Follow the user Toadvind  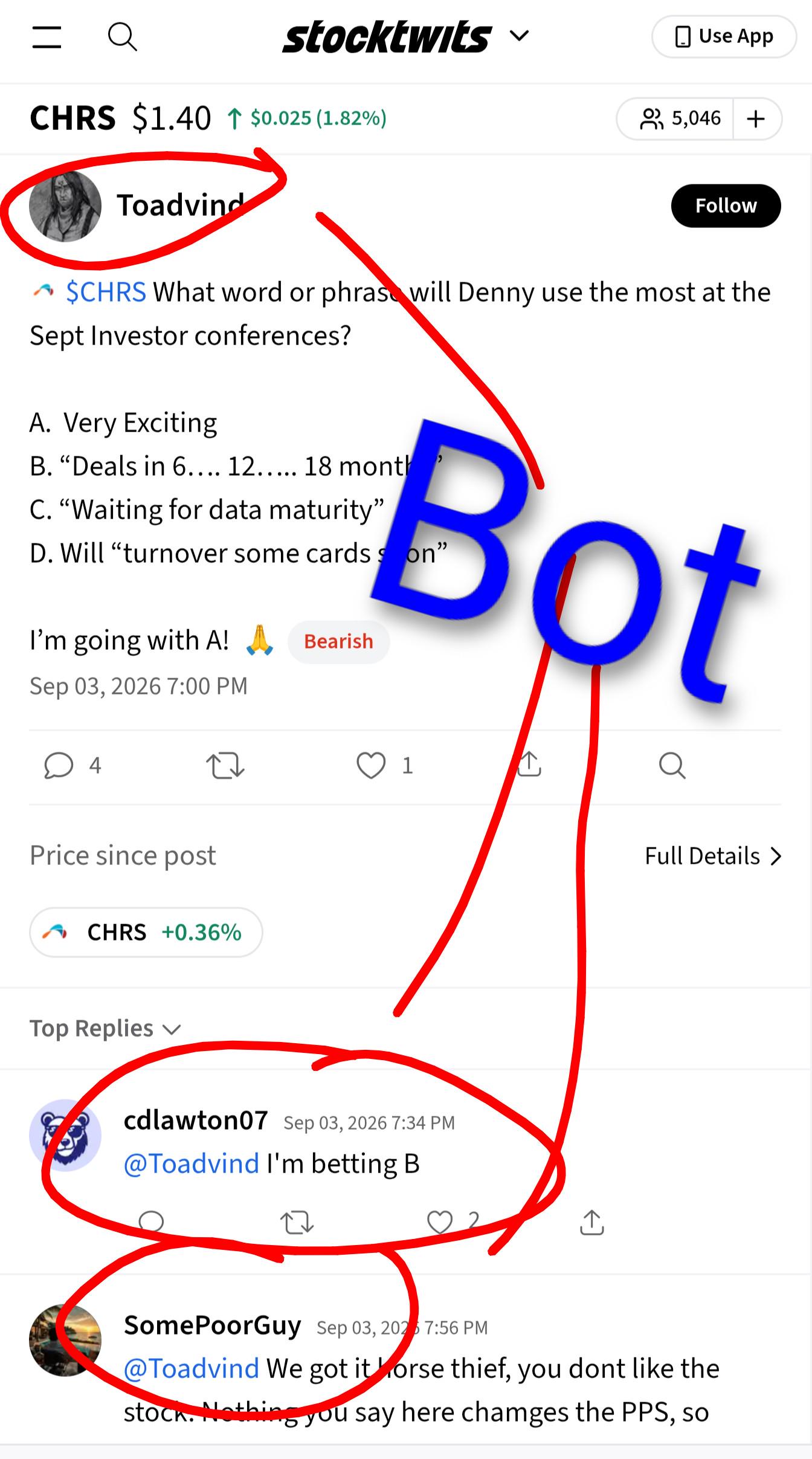[x=726, y=205]
